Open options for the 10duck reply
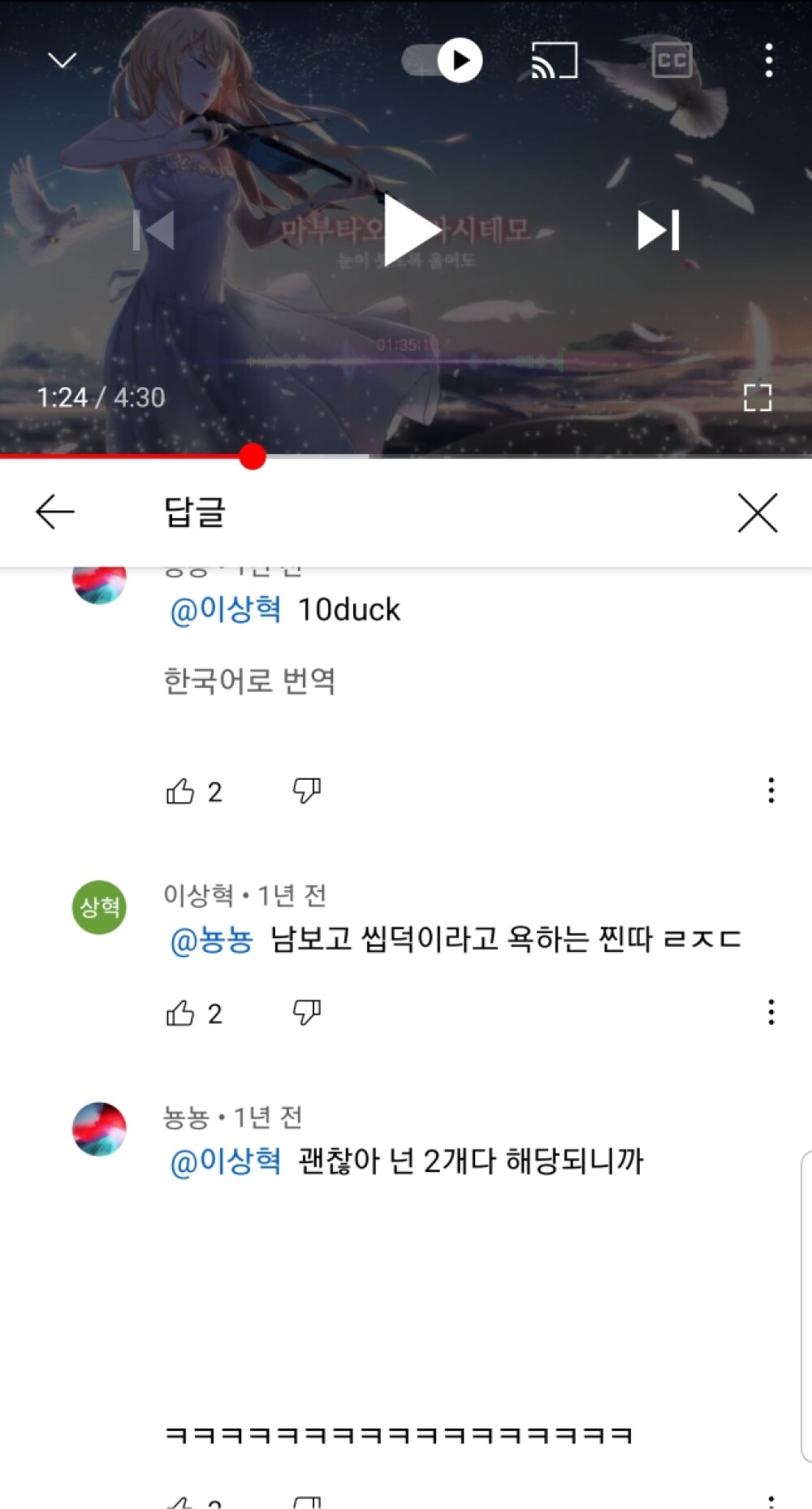812x1509 pixels. 771,790
